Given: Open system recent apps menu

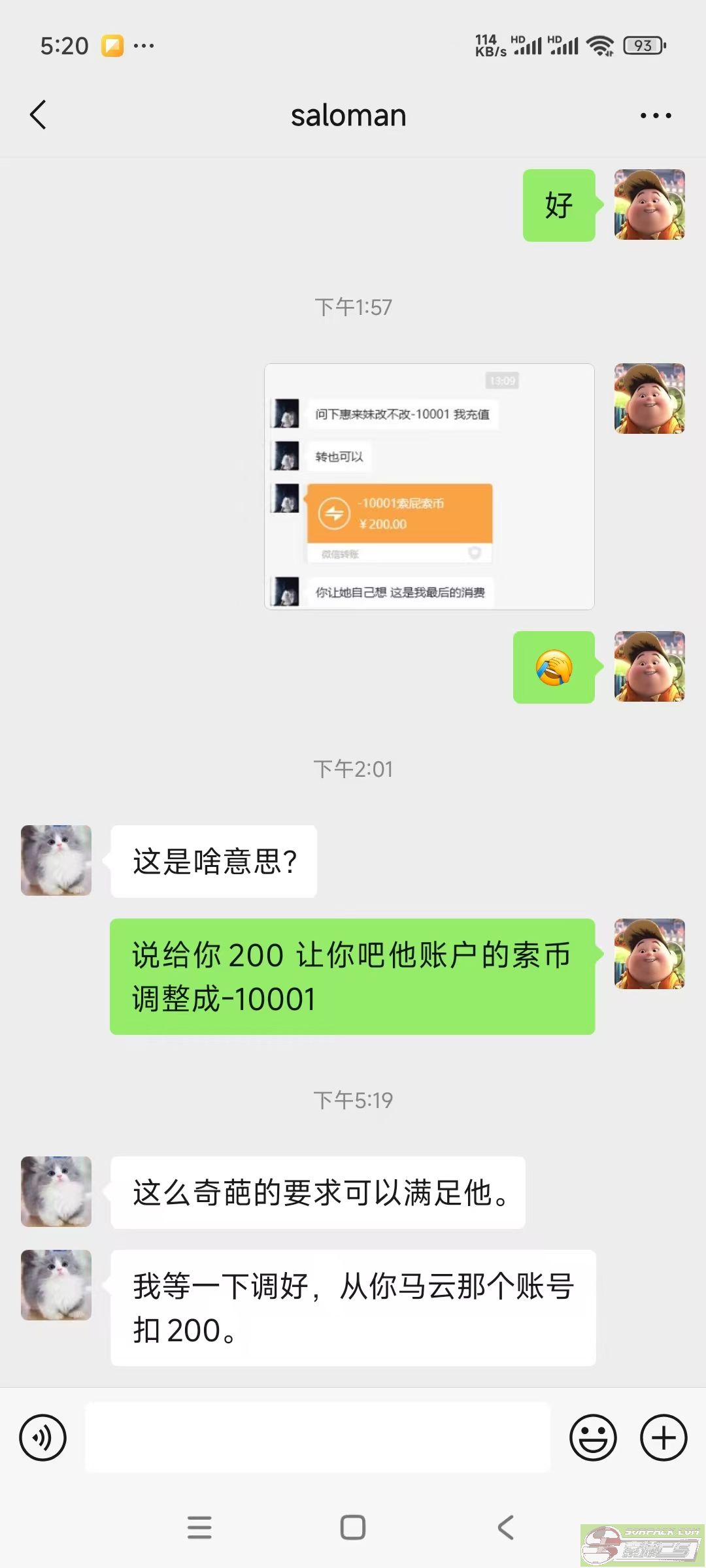Looking at the screenshot, I should [x=199, y=1527].
